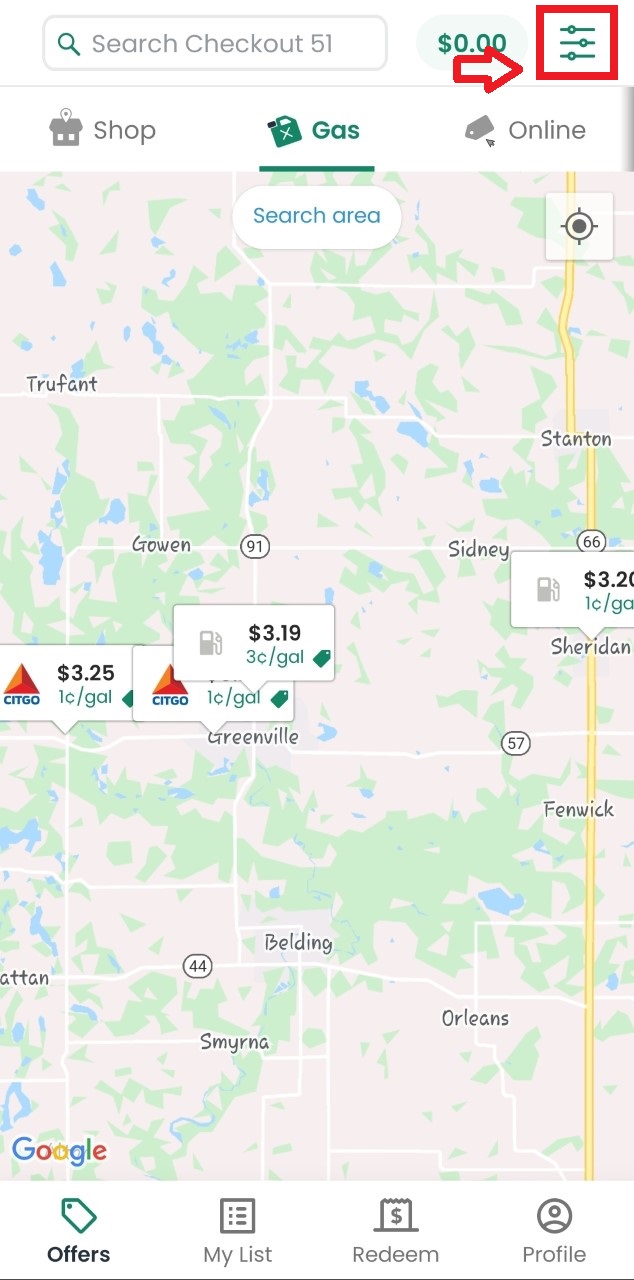Go to the Offers section

(79, 1231)
